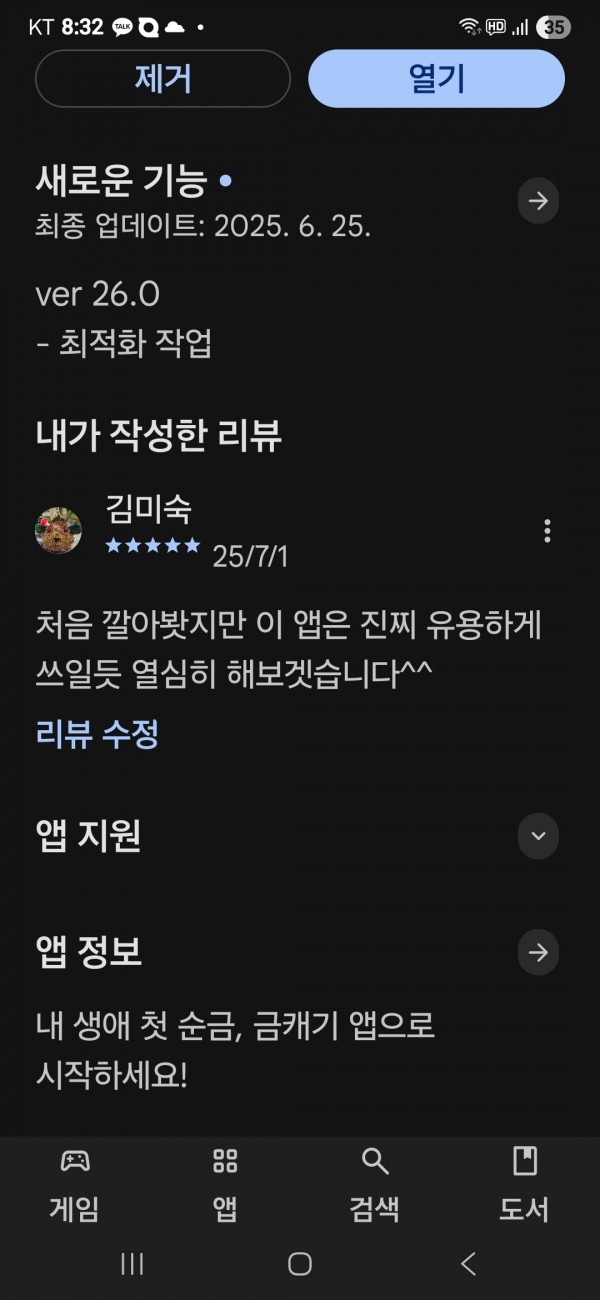The height and width of the screenshot is (1300, 600).
Task: Switch to the 게임 tab
Action: (75, 1186)
